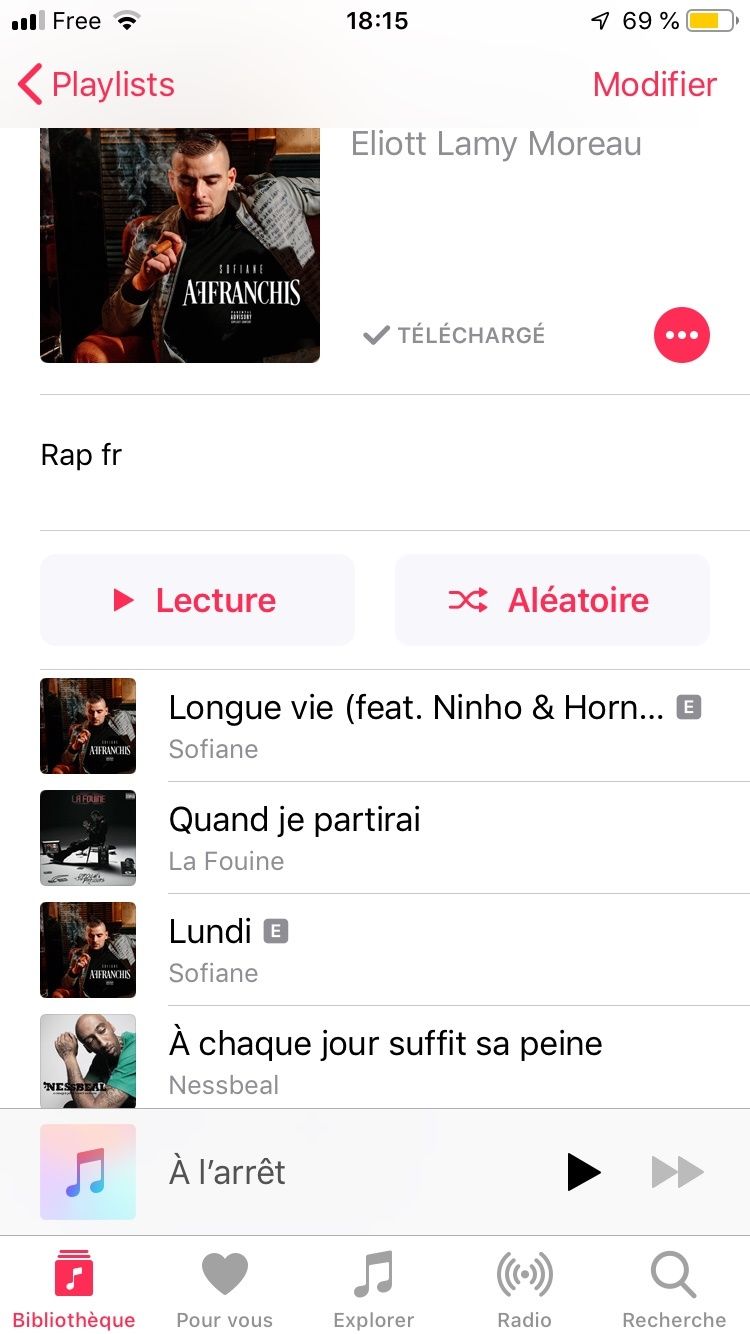Tap Modifier to edit the playlist
Viewport: 750px width, 1334px height.
click(x=654, y=85)
